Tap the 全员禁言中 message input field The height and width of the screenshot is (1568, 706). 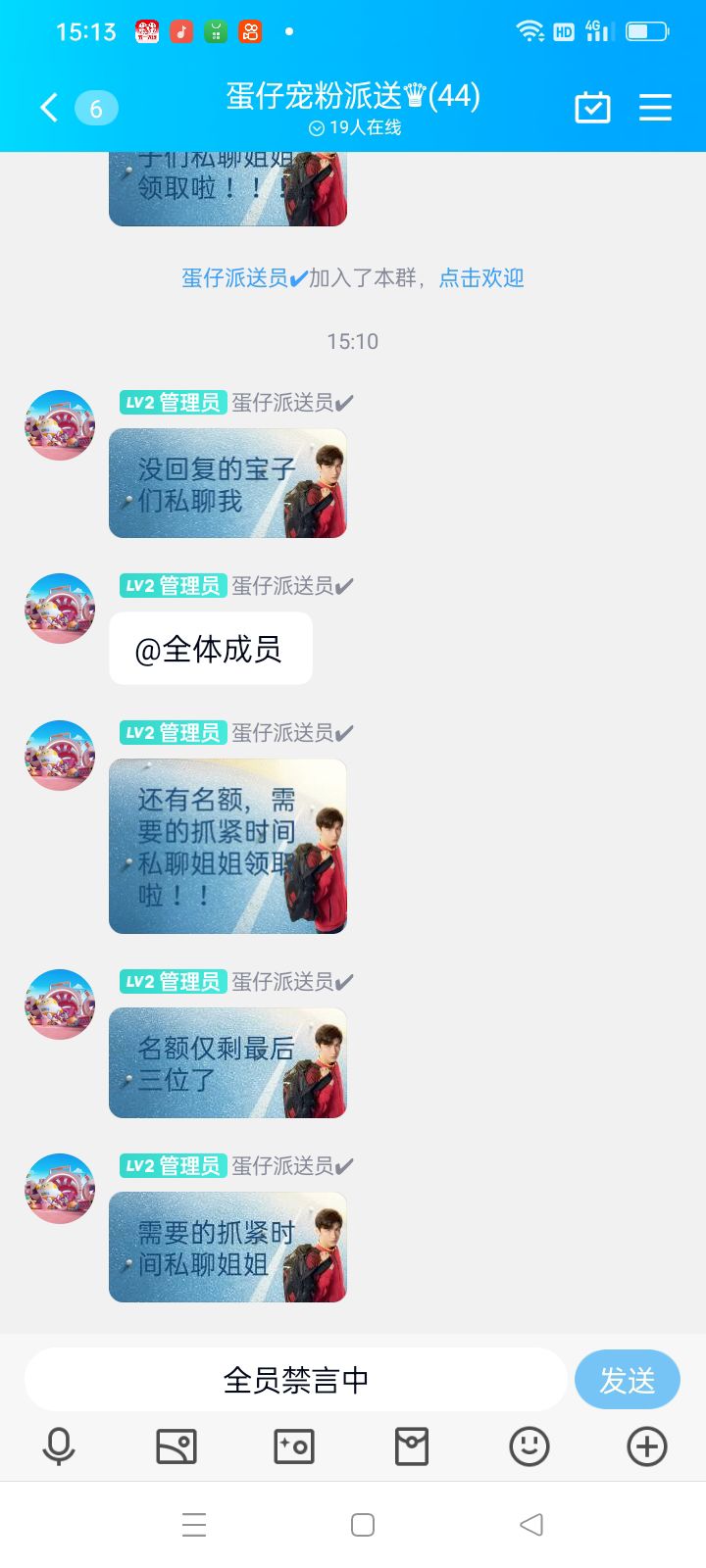coord(295,1380)
